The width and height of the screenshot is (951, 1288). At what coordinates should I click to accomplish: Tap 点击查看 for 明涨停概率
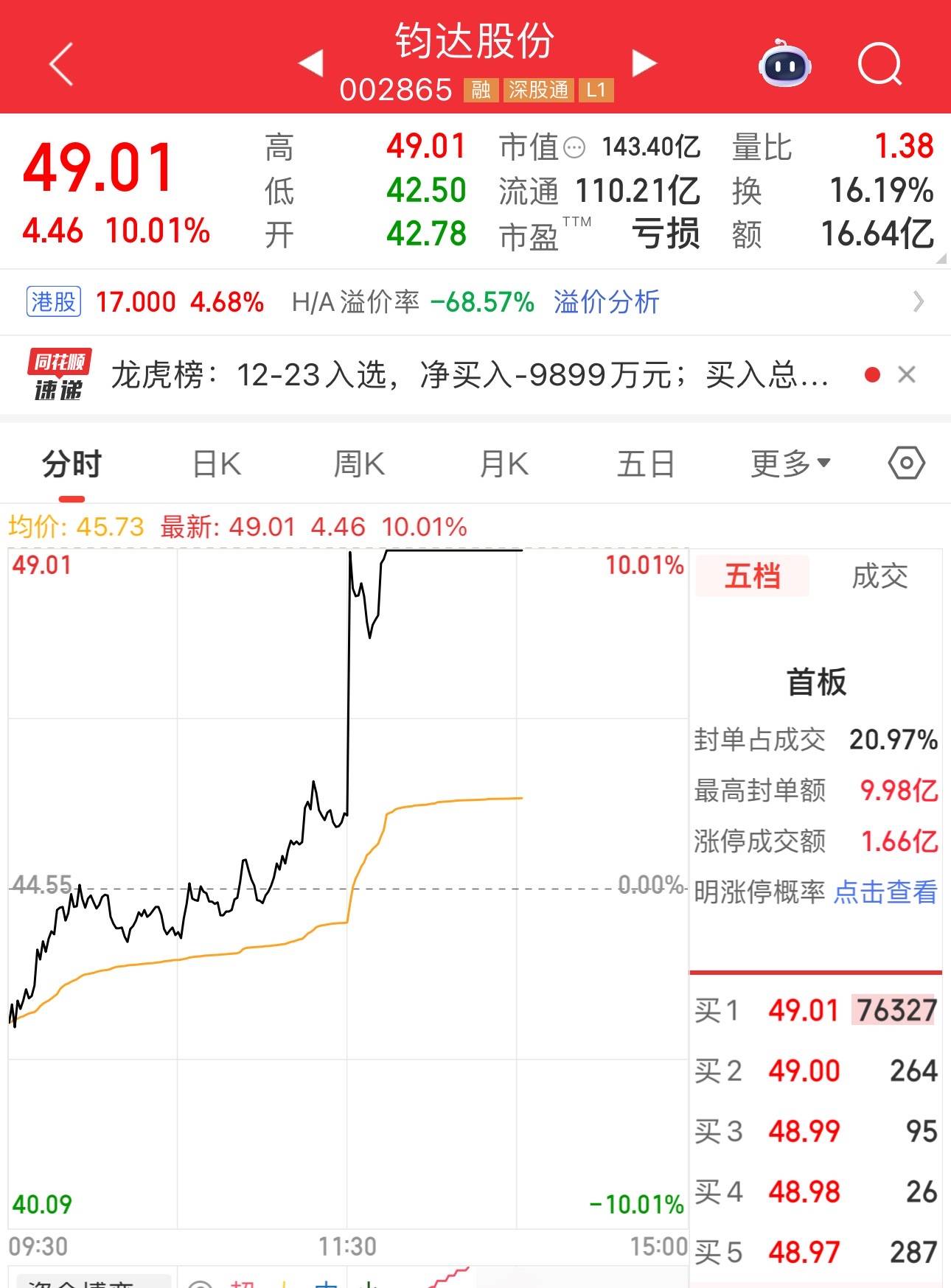tap(885, 892)
